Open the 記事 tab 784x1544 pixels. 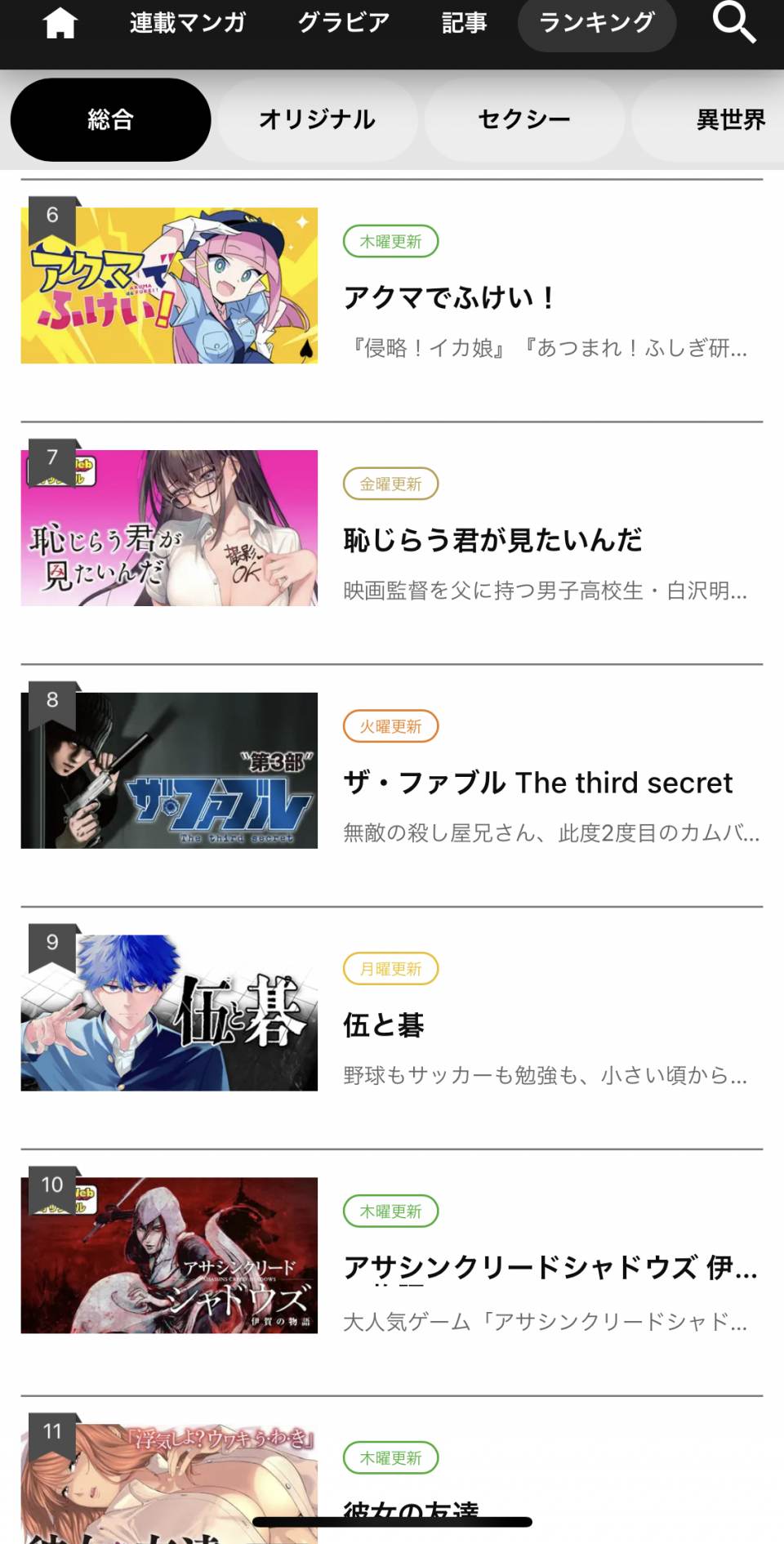(464, 23)
